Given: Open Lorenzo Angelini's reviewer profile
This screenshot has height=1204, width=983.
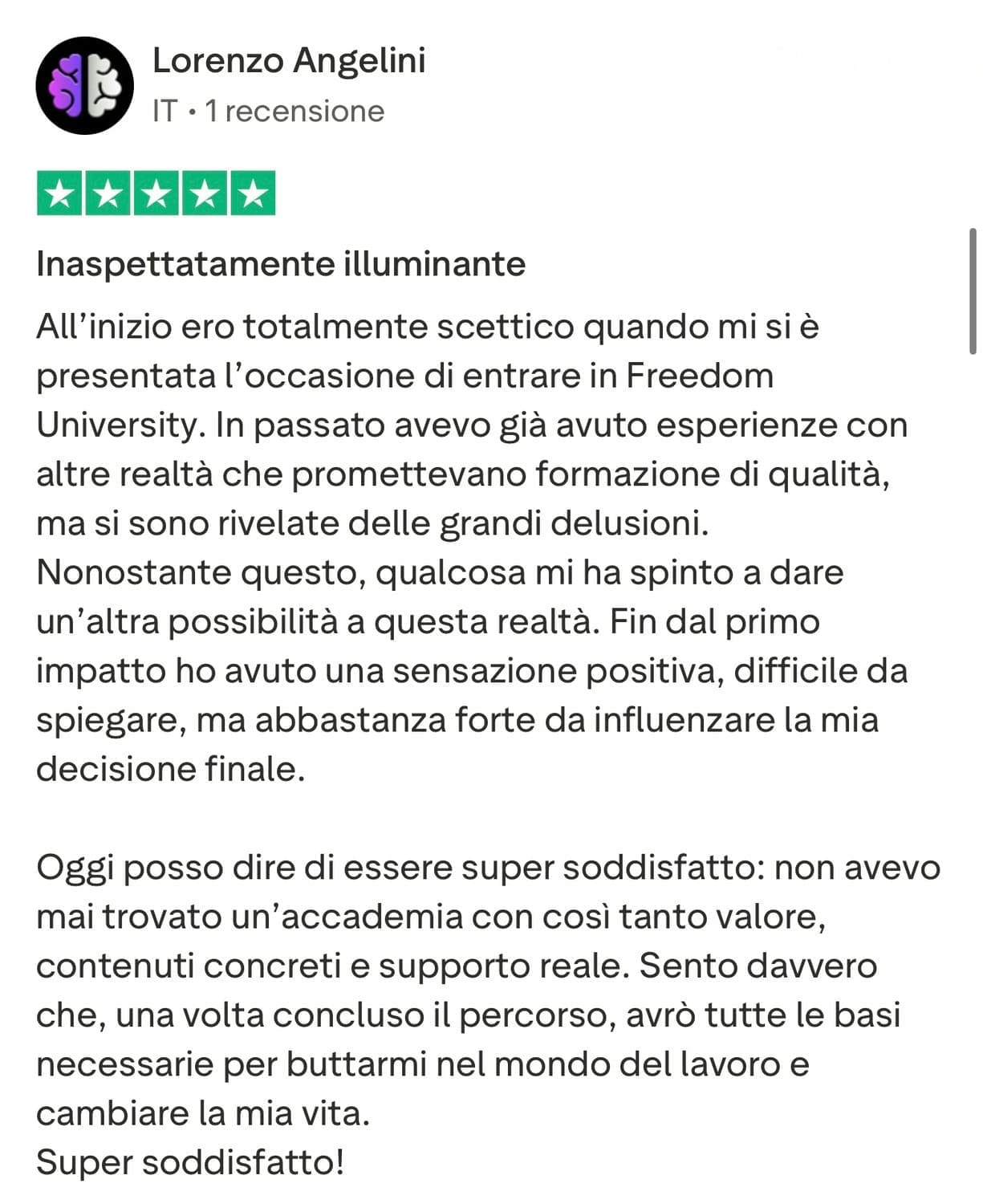Looking at the screenshot, I should 288,61.
